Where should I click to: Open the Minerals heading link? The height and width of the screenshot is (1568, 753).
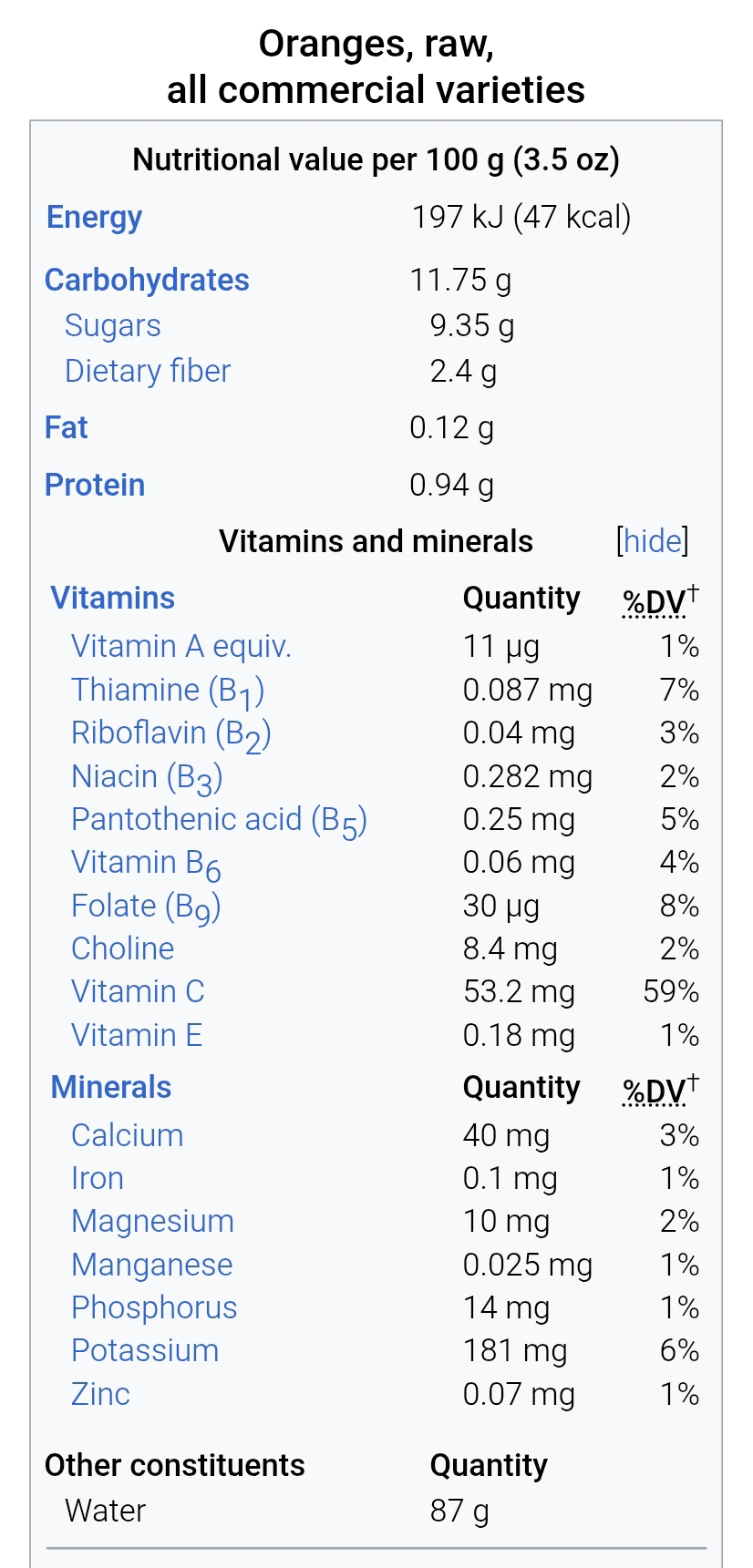click(x=111, y=1087)
